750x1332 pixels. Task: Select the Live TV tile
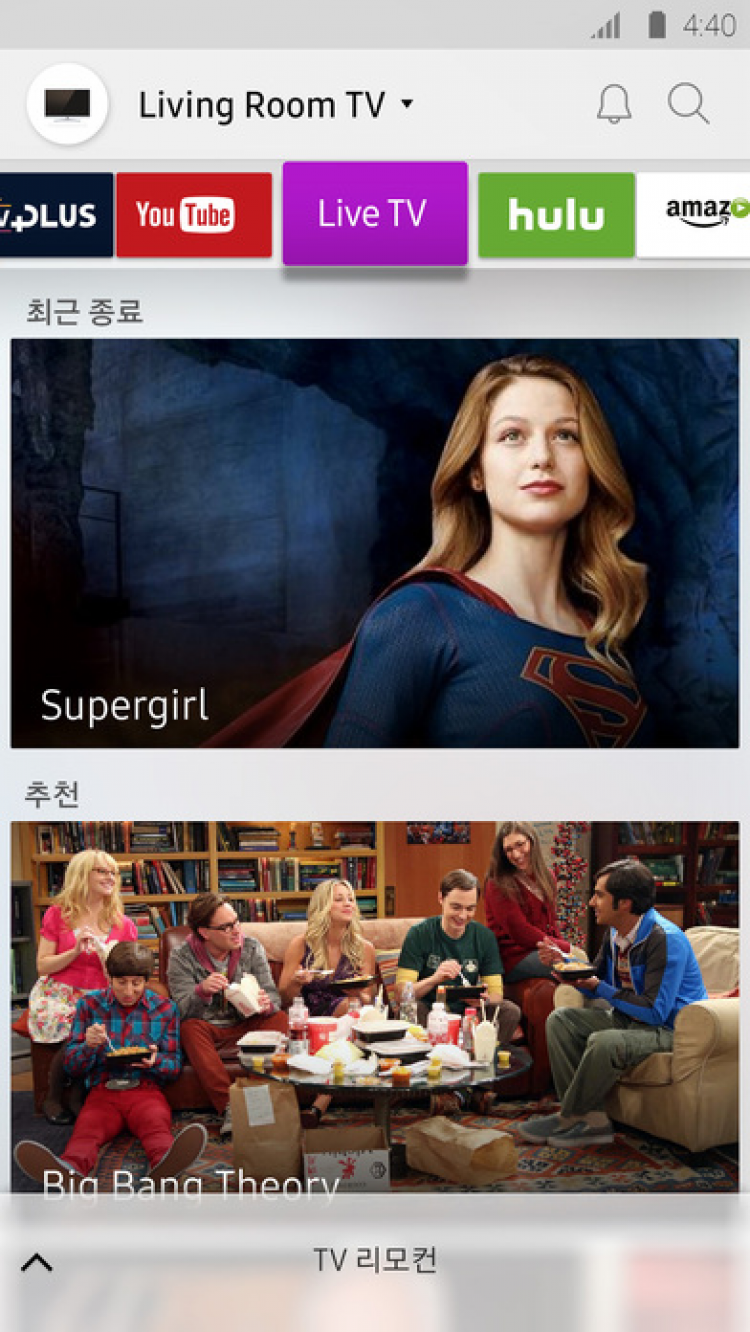[374, 214]
